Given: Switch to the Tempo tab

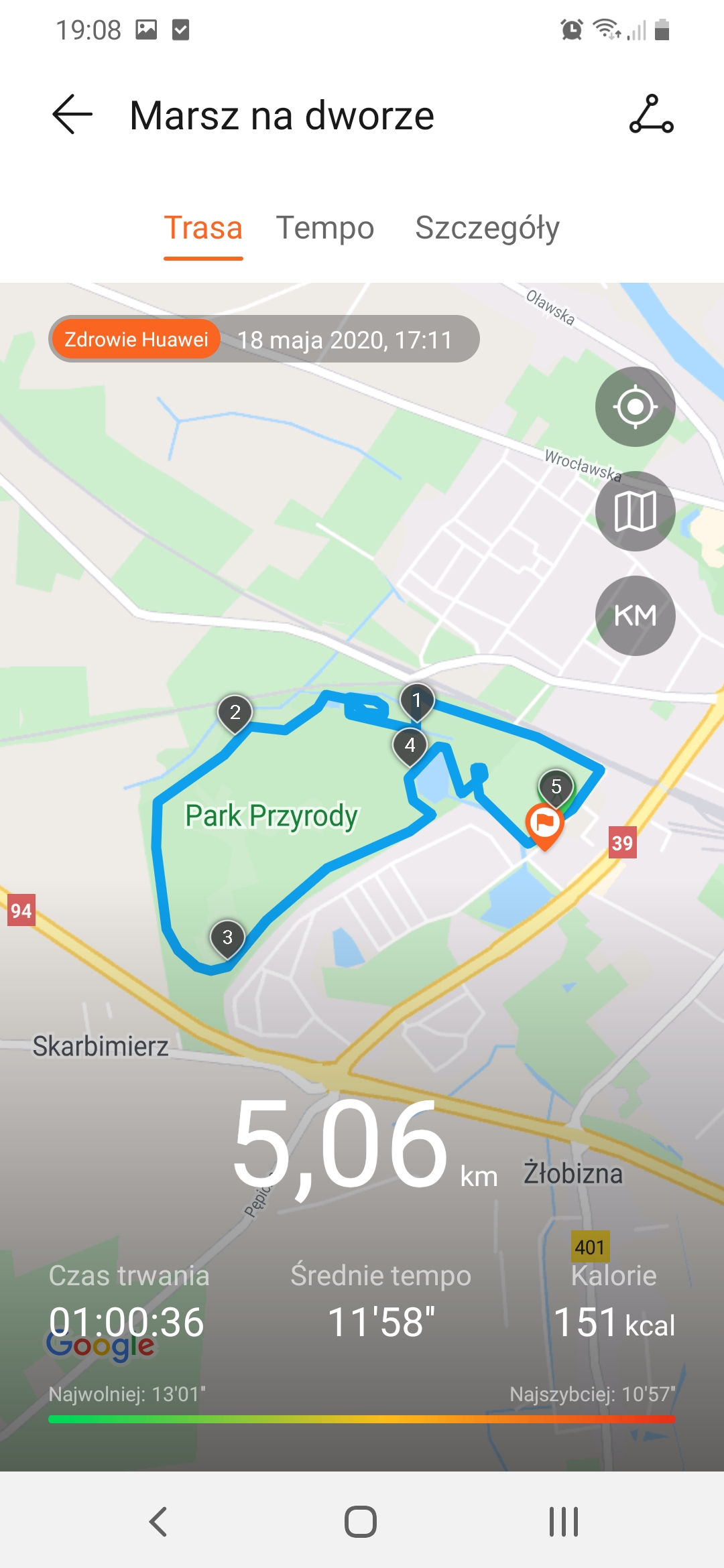Looking at the screenshot, I should coord(325,228).
